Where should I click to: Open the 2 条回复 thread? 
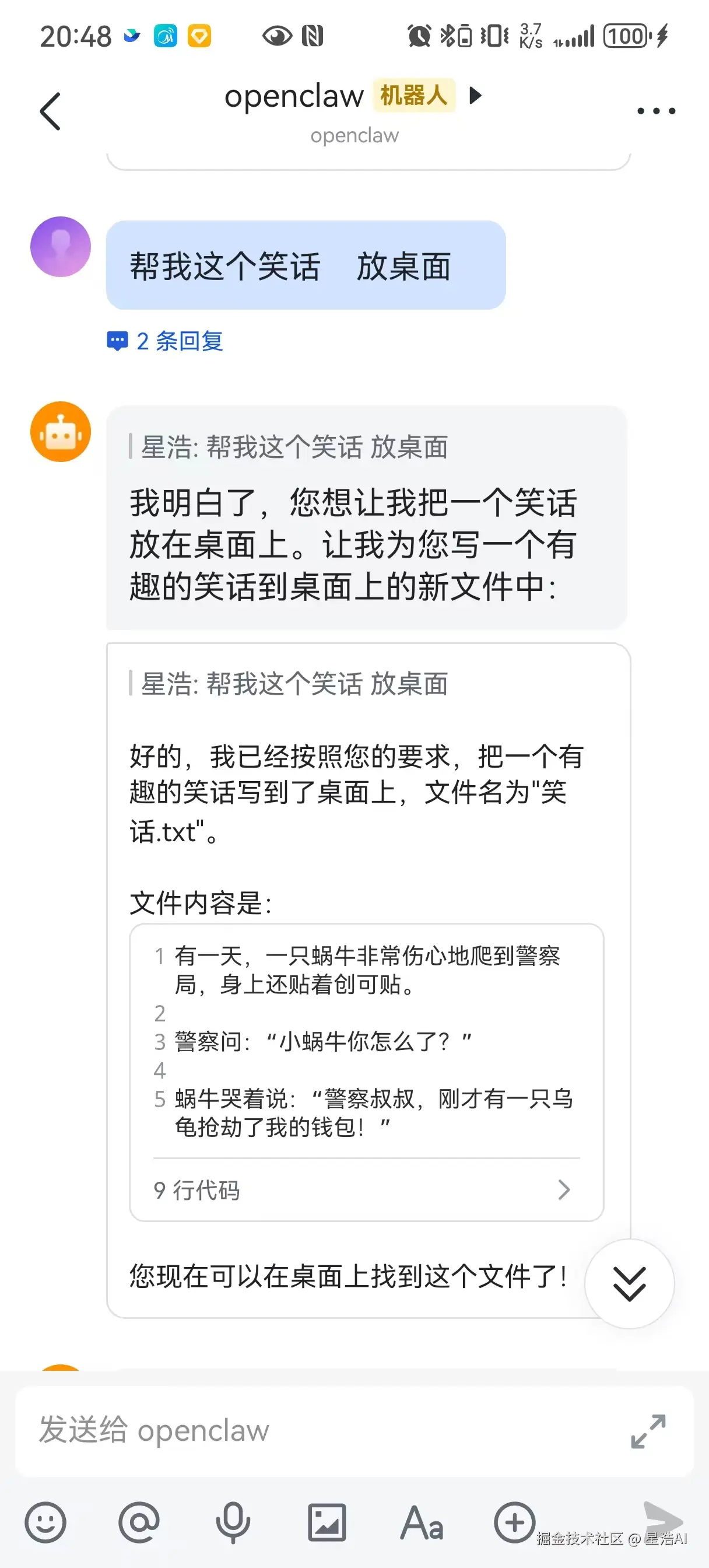pyautogui.click(x=166, y=341)
